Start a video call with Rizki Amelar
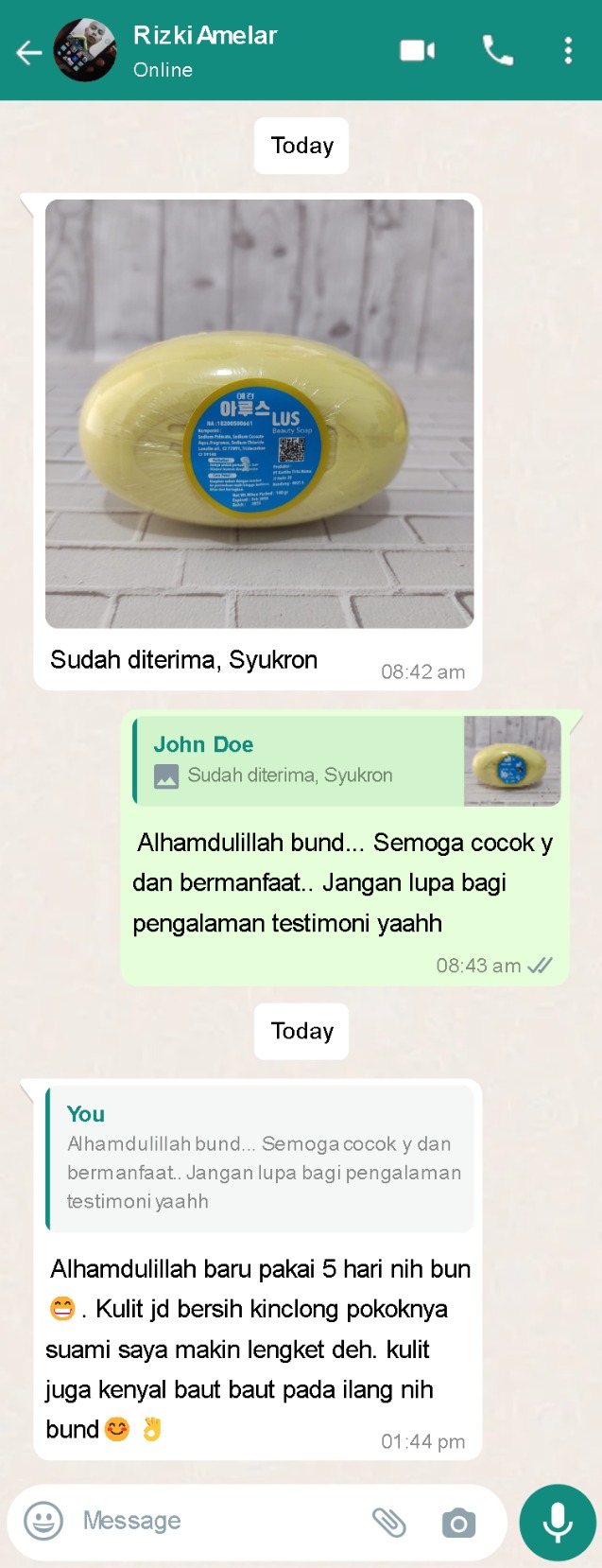602x1568 pixels. (x=417, y=50)
